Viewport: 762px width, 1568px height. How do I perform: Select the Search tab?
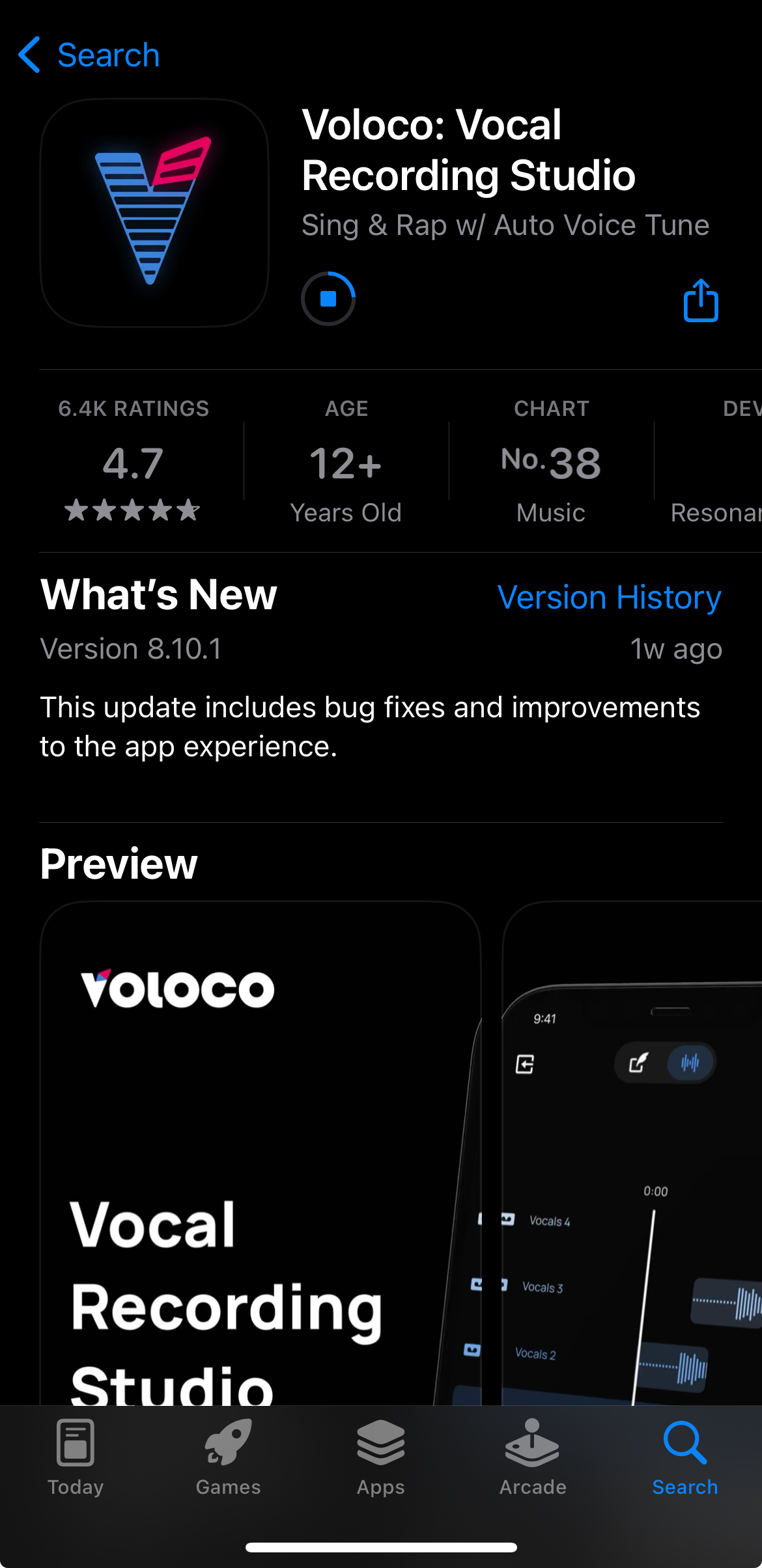coord(685,1458)
